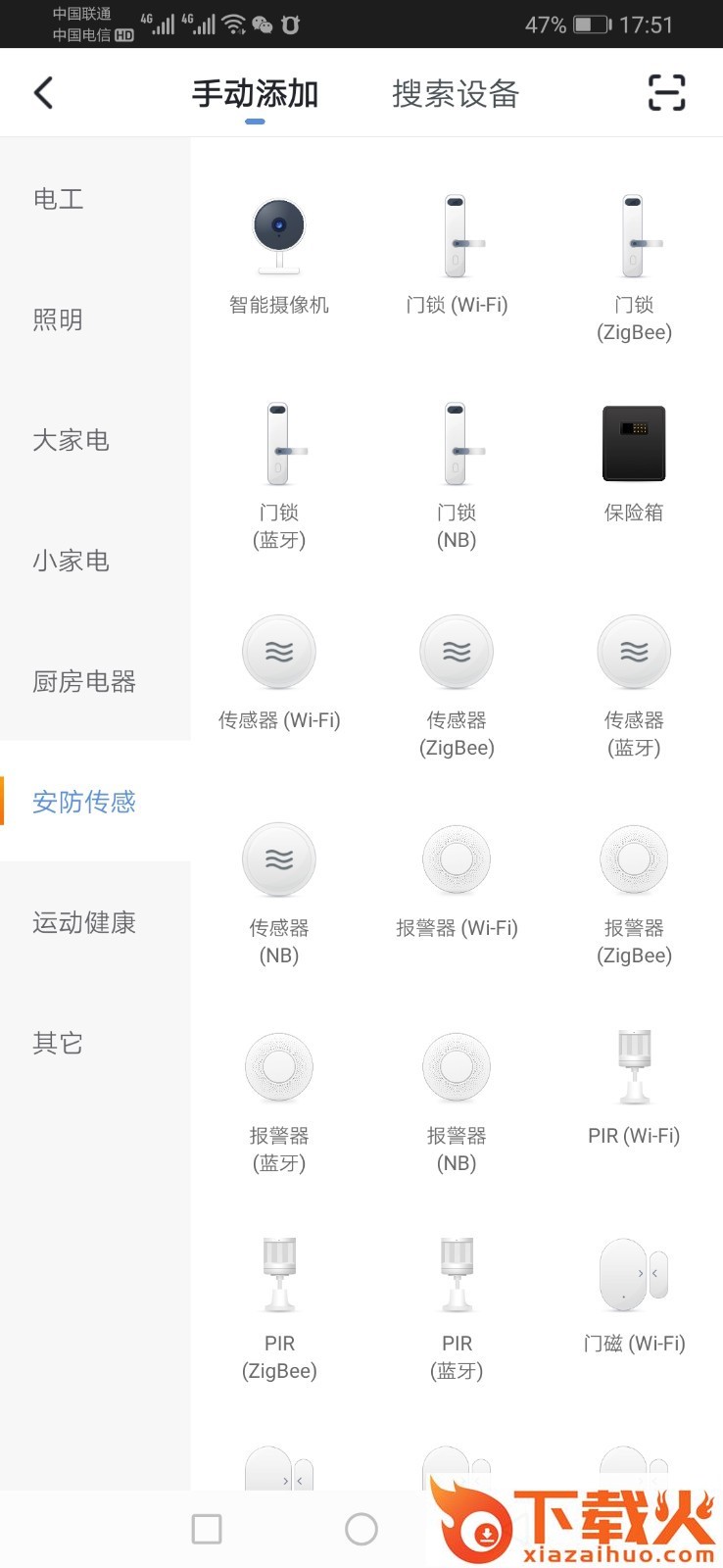Switch to 小家电 category
This screenshot has height=1568, width=723.
pos(71,561)
